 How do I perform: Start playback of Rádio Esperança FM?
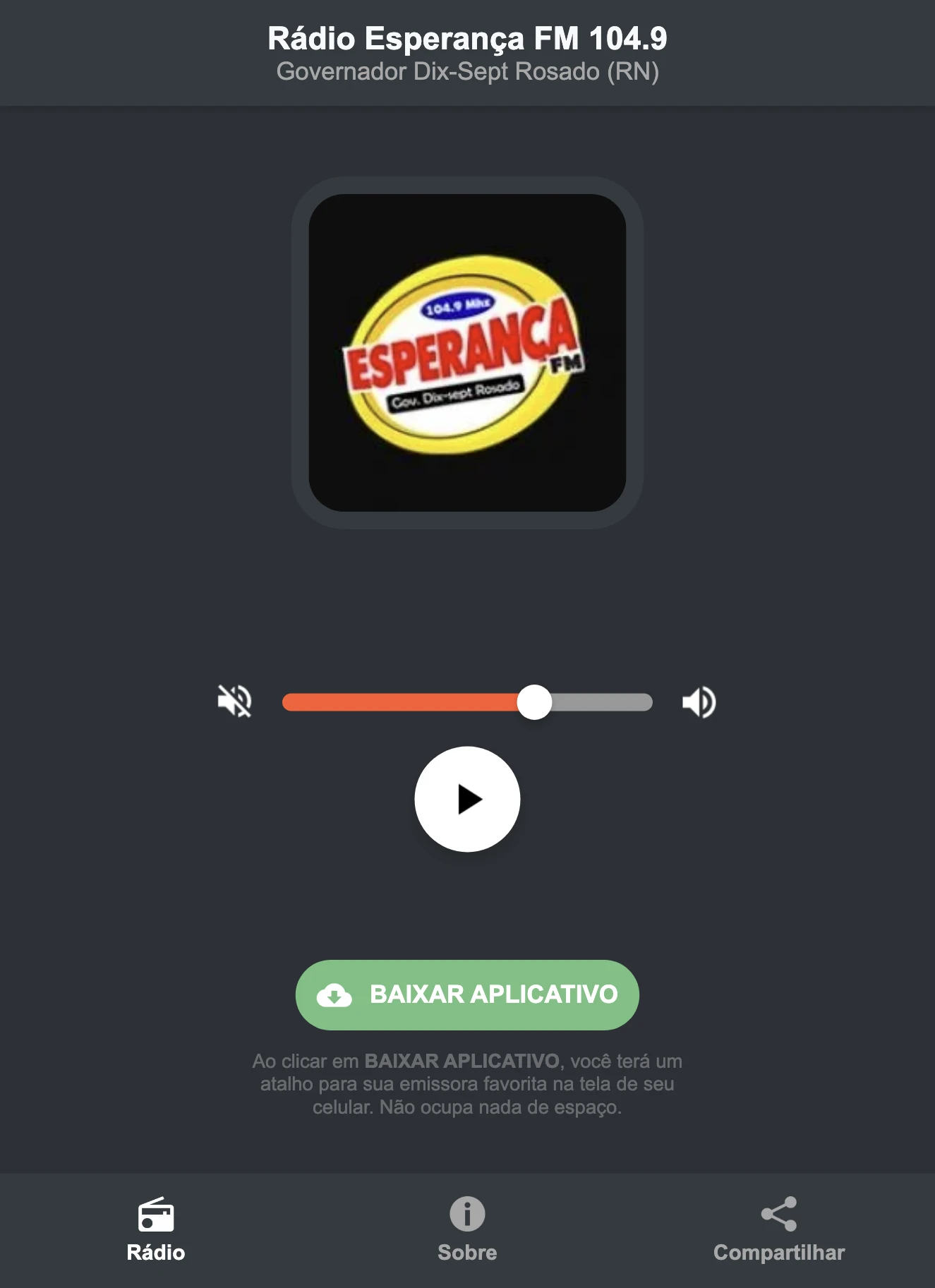point(467,798)
